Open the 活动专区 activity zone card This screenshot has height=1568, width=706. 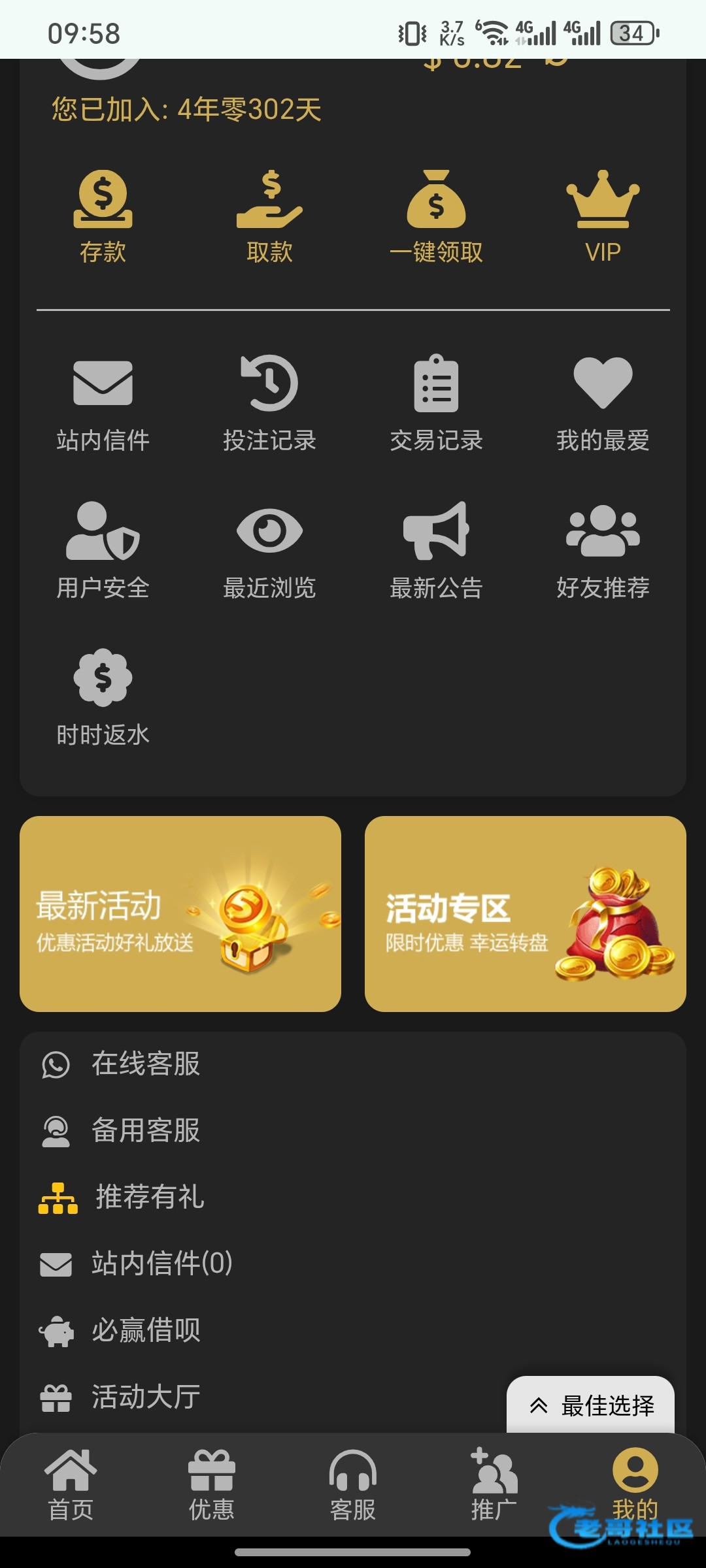pos(525,913)
